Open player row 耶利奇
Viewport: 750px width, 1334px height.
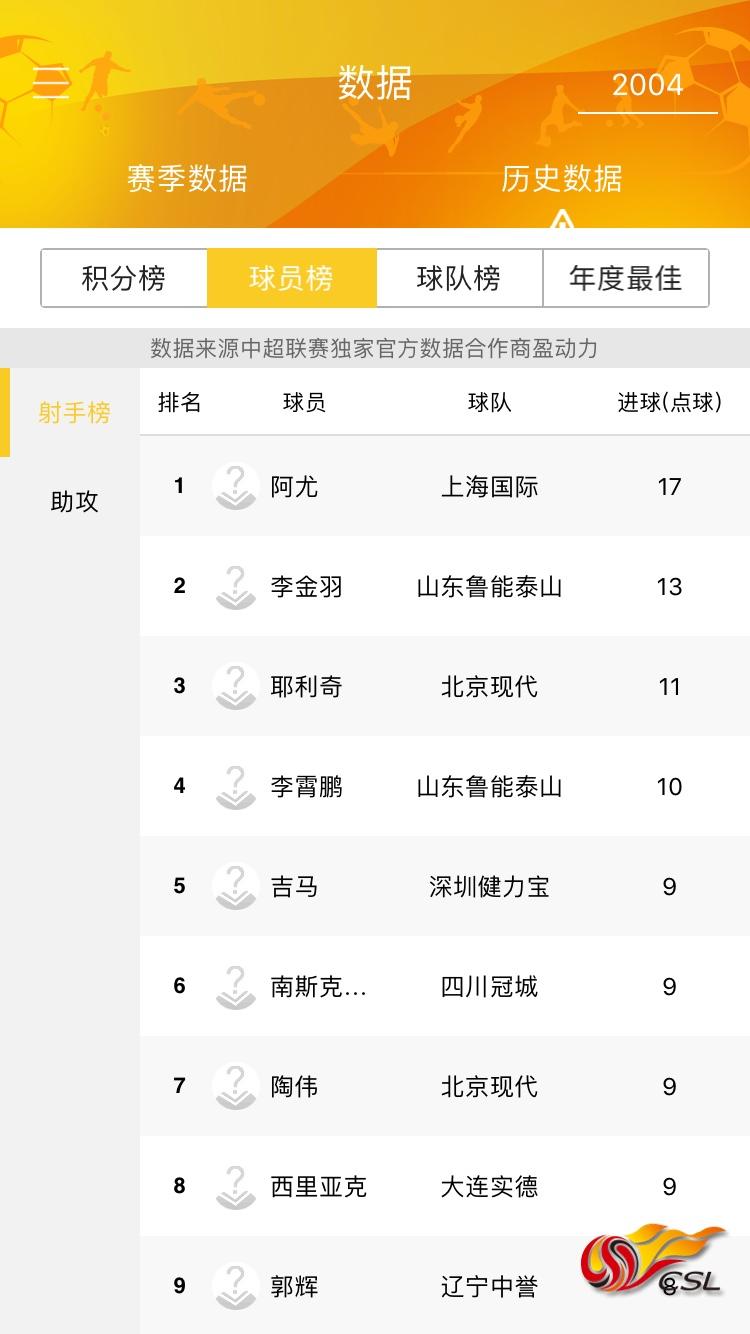pyautogui.click(x=445, y=686)
